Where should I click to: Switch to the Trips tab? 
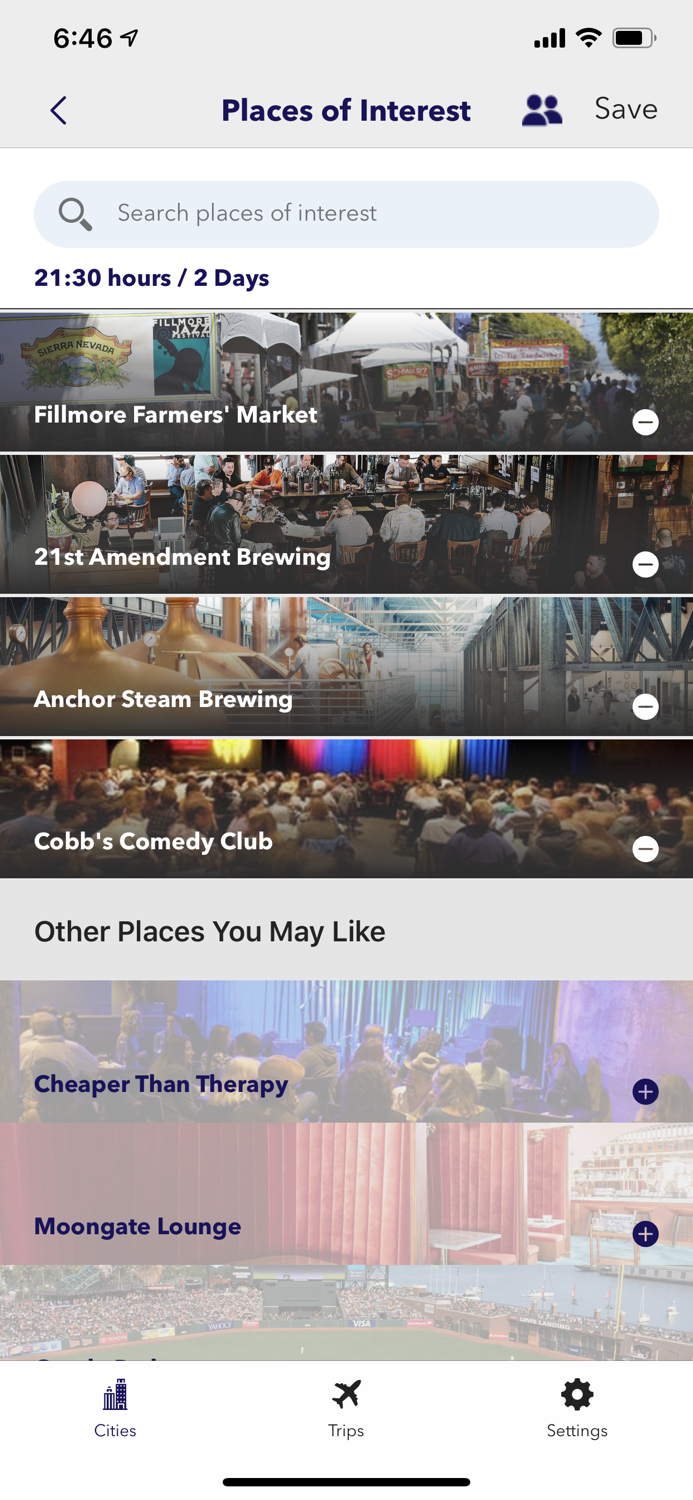coord(346,1407)
